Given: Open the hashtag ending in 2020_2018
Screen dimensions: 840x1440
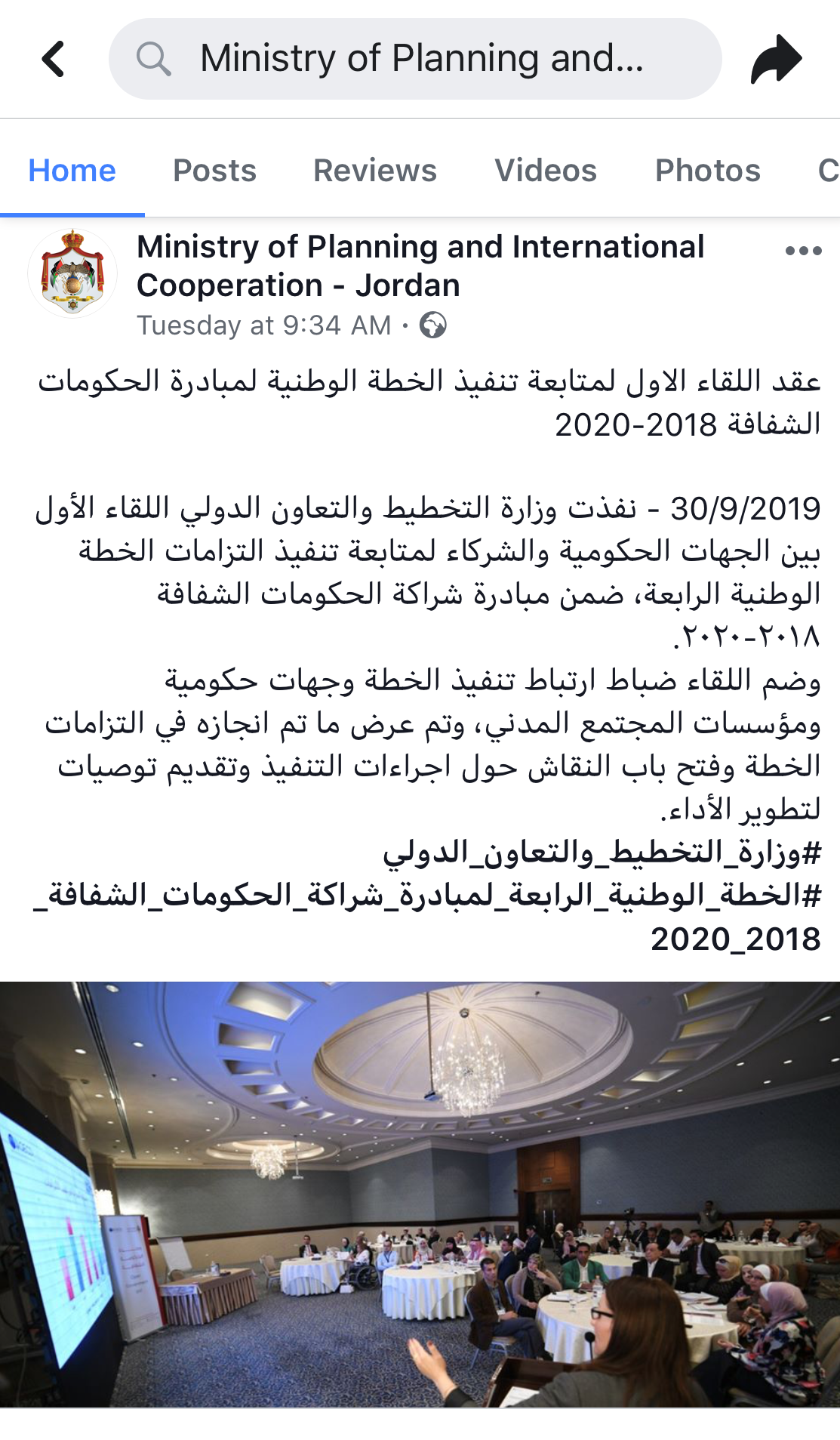Looking at the screenshot, I should coord(427,917).
